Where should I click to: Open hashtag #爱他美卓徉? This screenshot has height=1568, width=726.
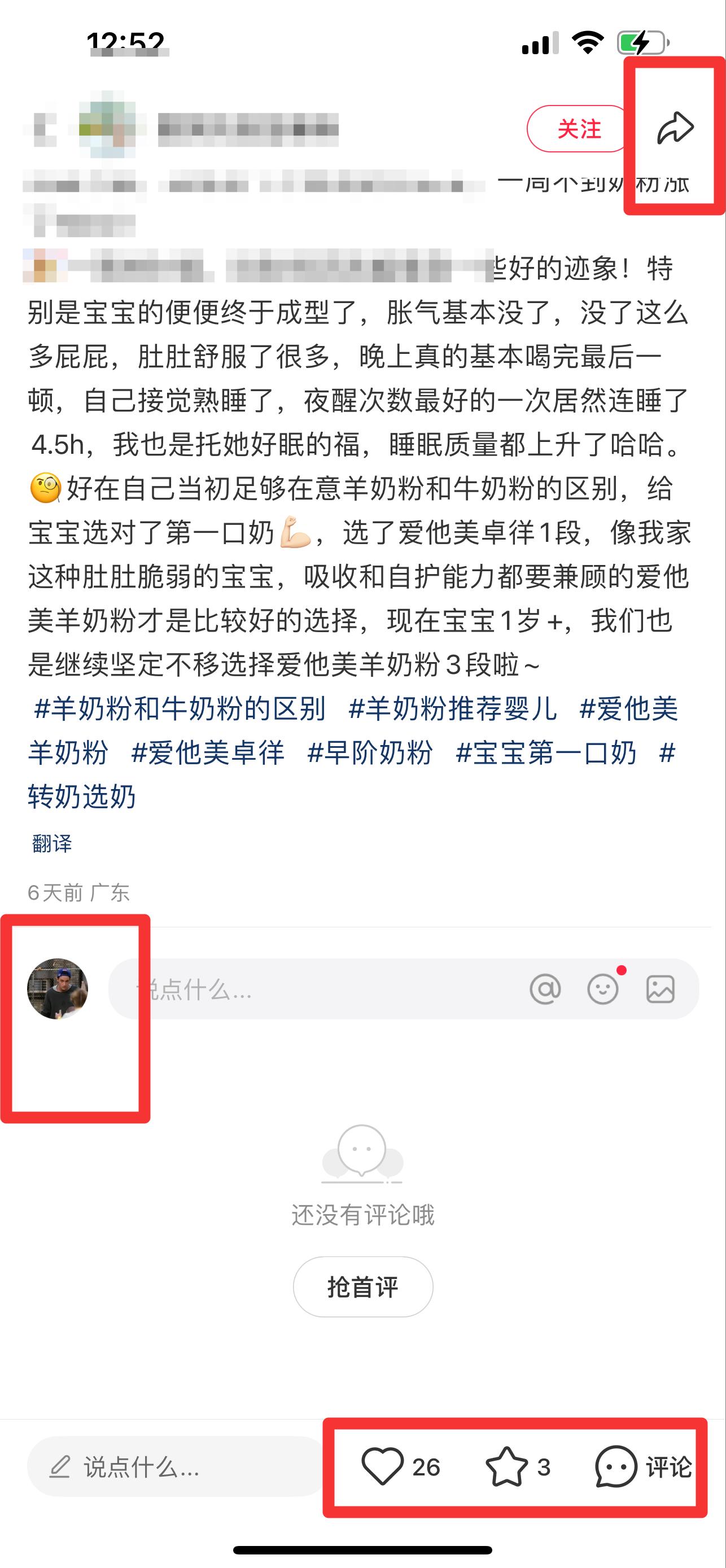[x=208, y=753]
